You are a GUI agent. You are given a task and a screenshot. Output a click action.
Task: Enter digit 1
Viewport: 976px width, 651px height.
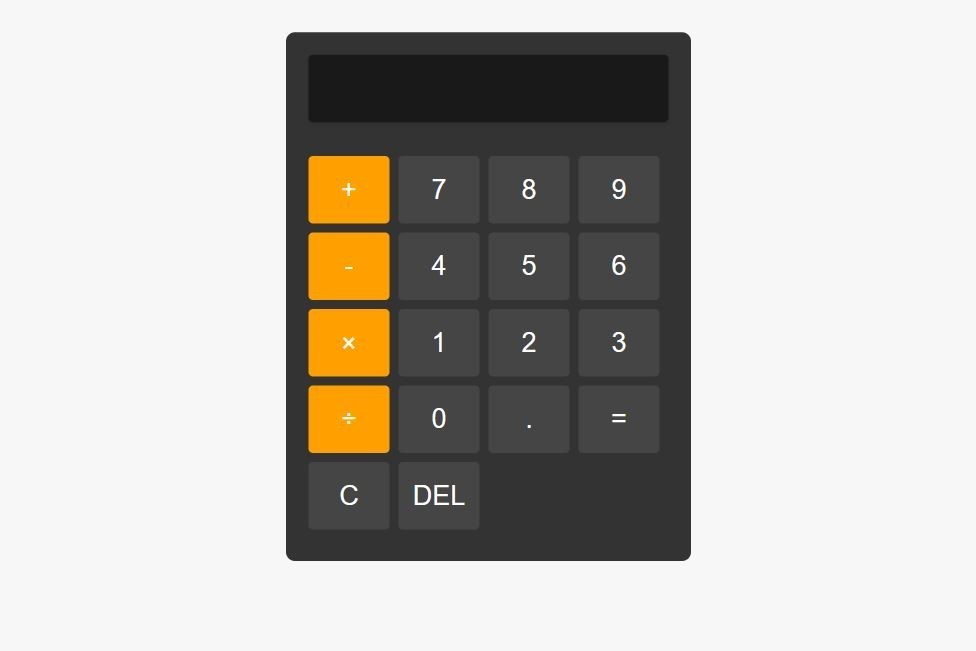(438, 342)
